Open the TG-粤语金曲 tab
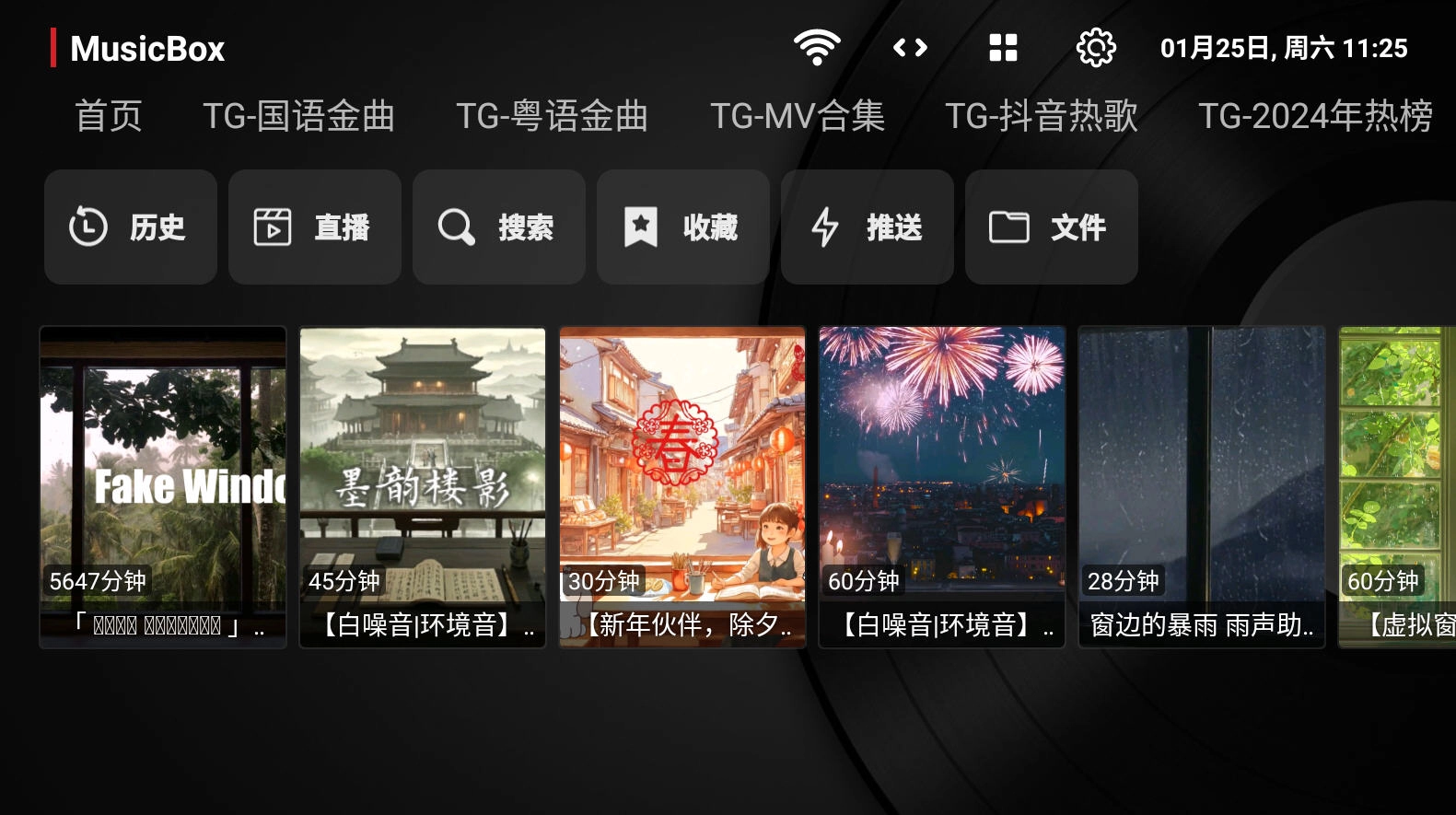 coord(552,116)
